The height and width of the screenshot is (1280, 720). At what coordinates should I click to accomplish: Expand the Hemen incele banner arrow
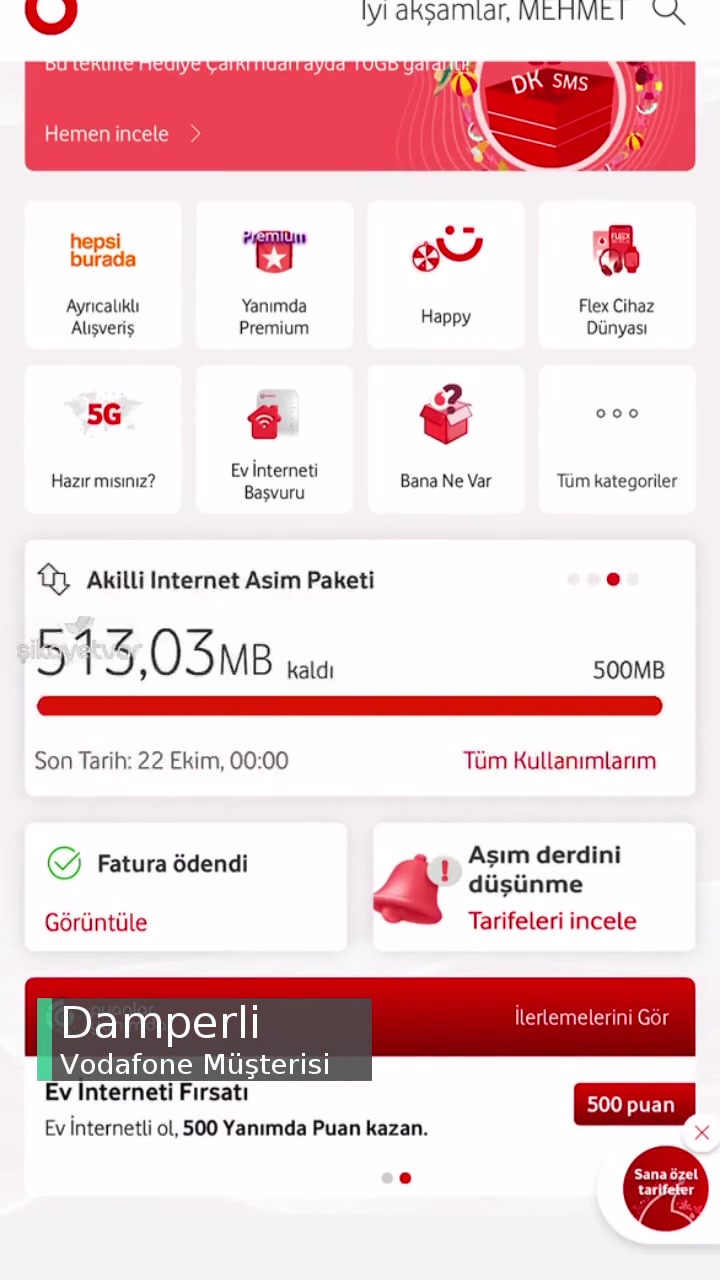tap(195, 133)
